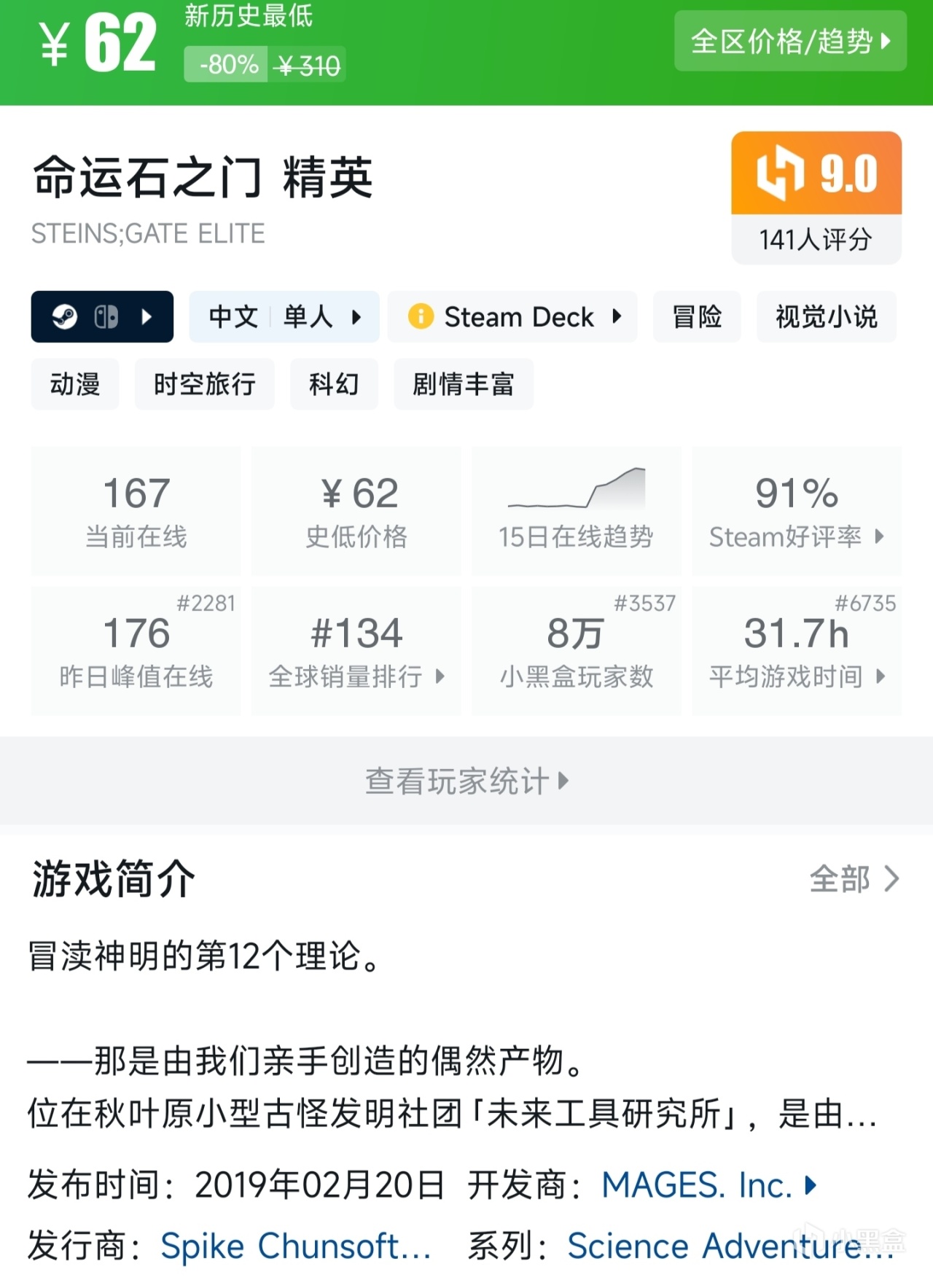
Task: Expand the Steam and Switch platforms chip
Action: 102,317
